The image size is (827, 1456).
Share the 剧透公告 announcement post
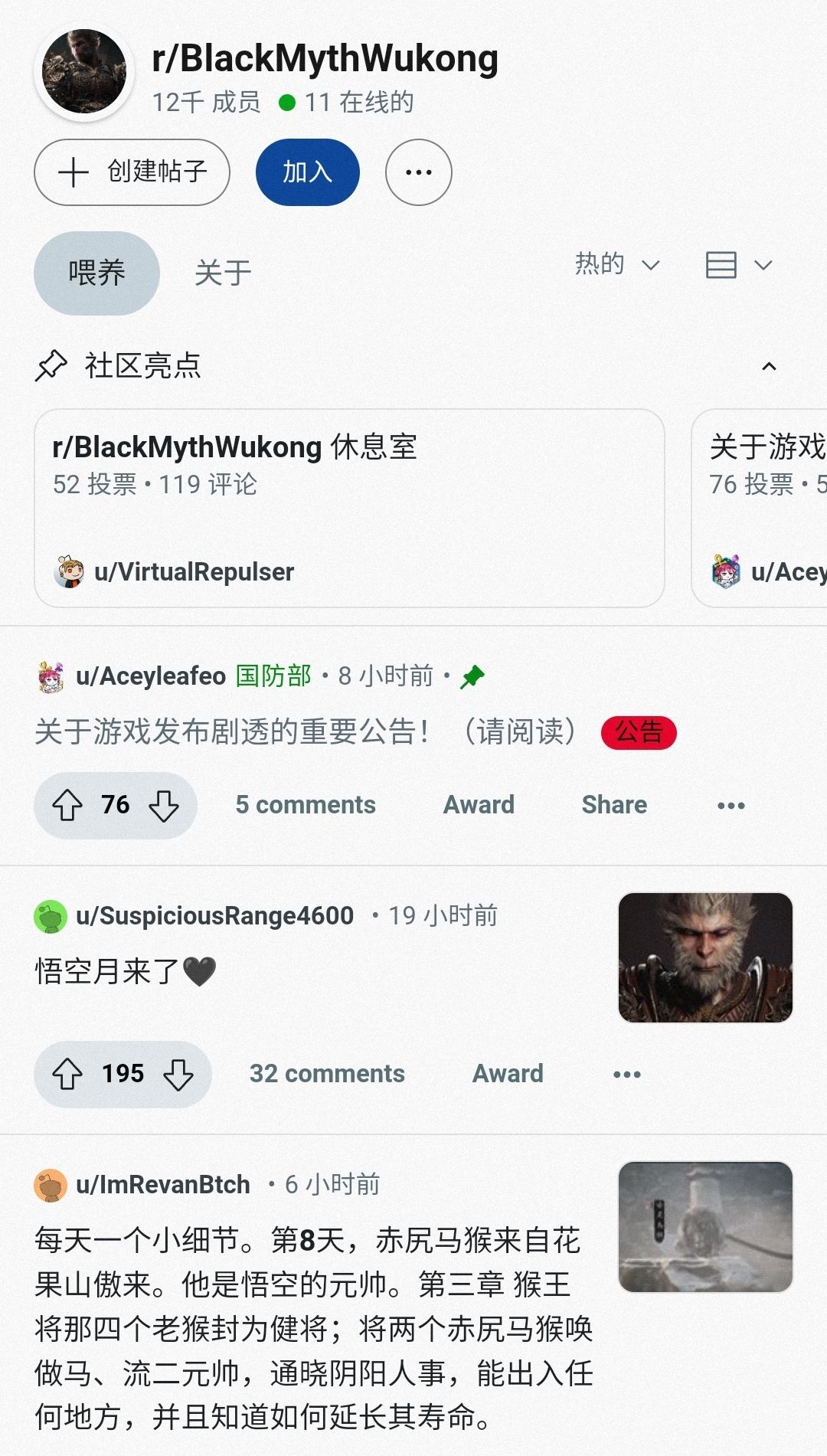614,805
